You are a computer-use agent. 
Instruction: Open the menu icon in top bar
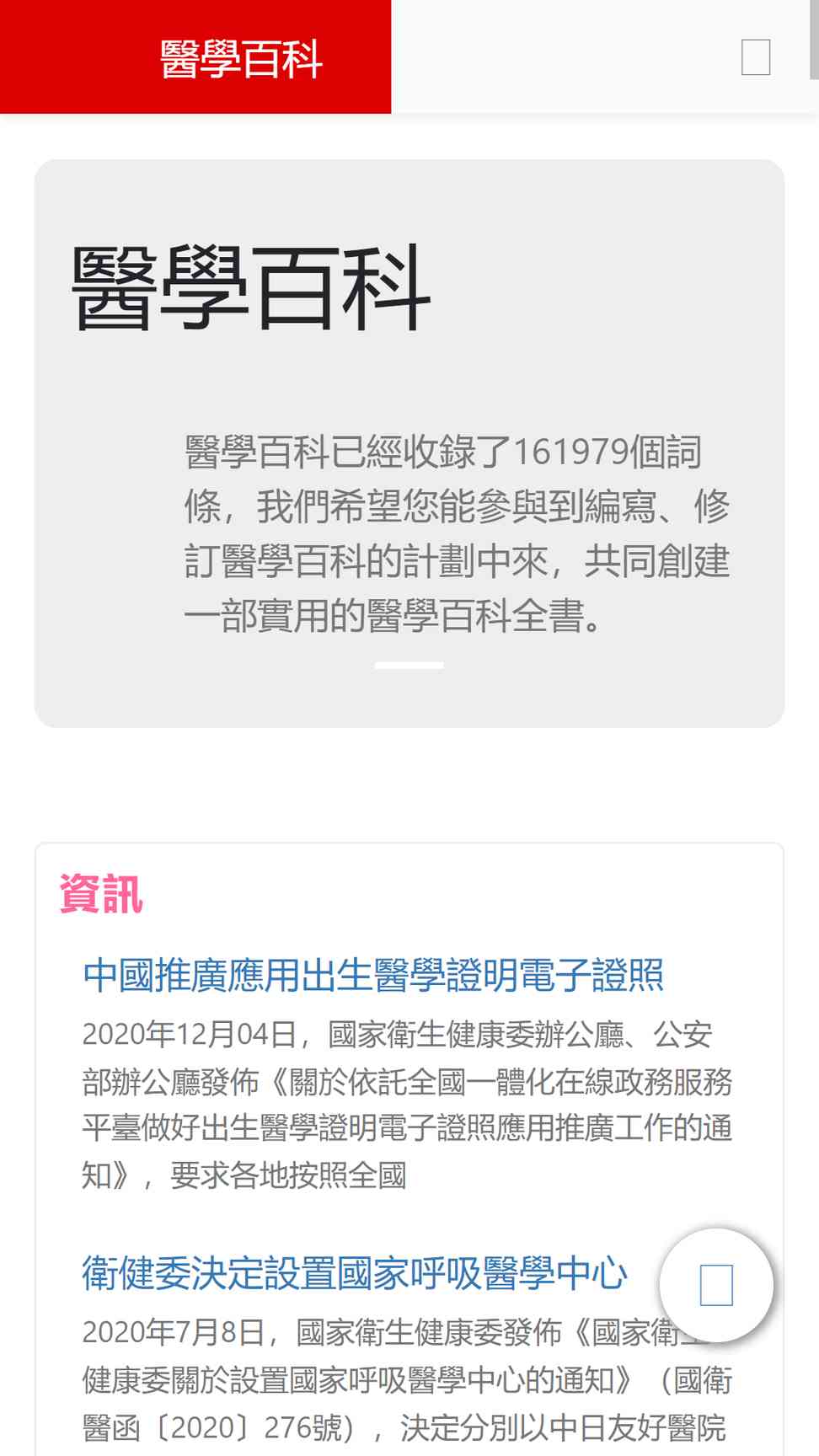coord(756,57)
